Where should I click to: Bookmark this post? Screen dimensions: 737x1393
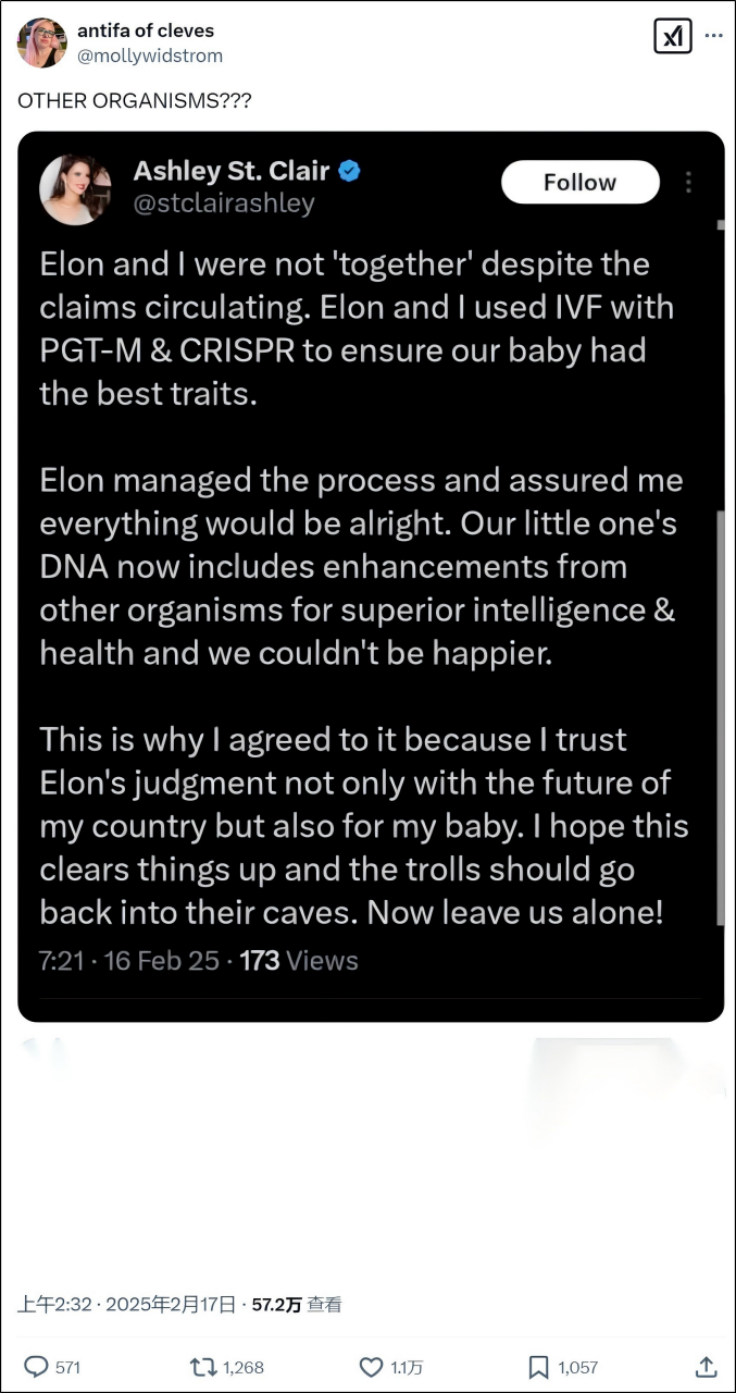coord(538,1366)
